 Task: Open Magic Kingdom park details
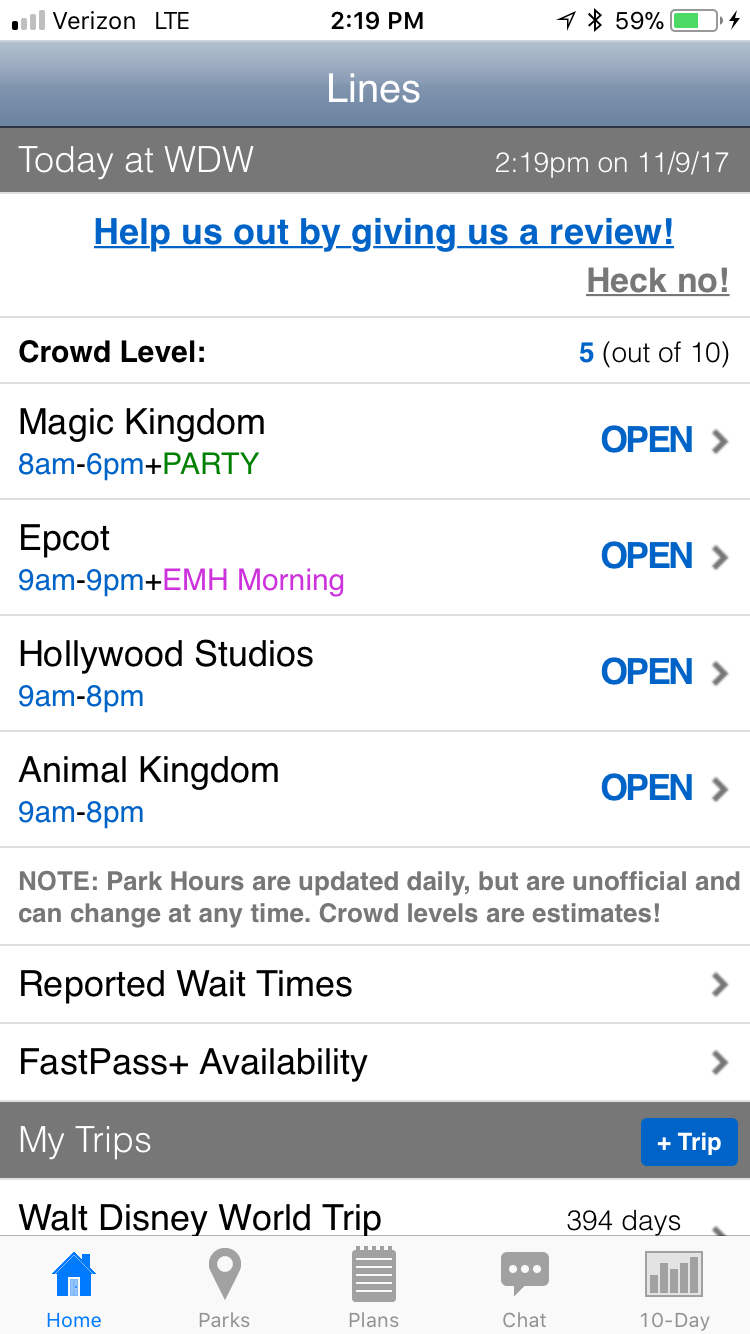(x=374, y=441)
